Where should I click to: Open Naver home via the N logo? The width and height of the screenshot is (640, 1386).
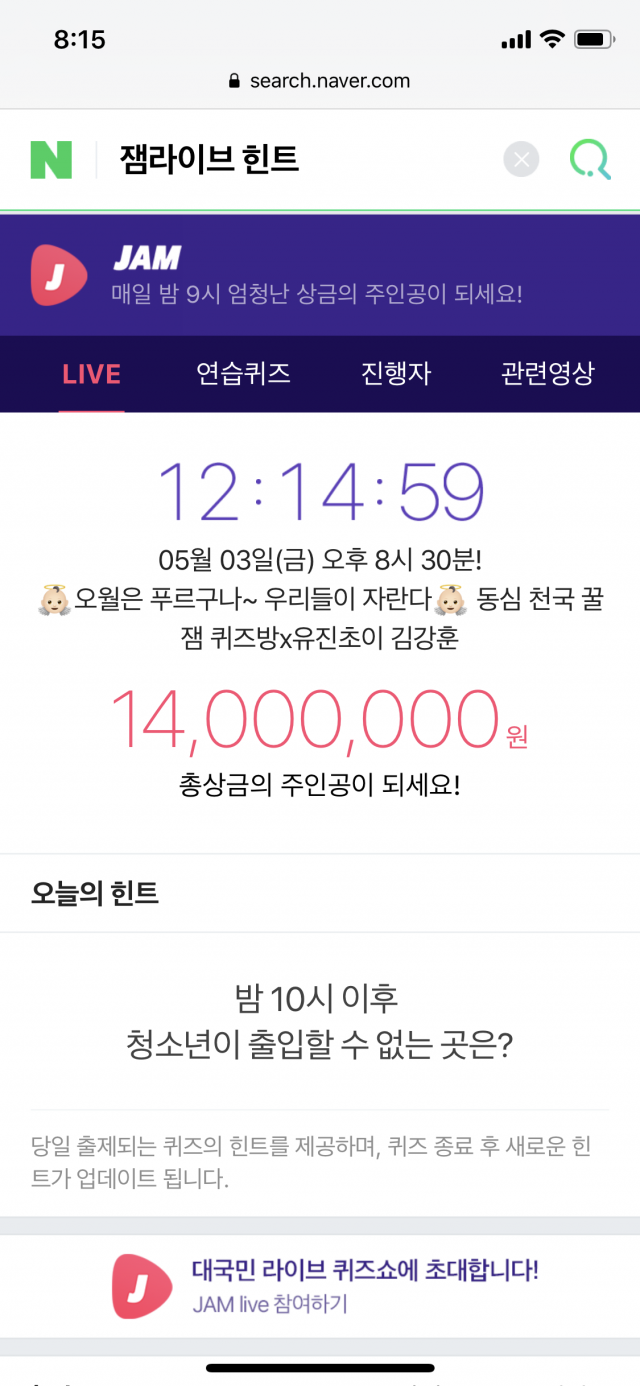click(x=51, y=160)
